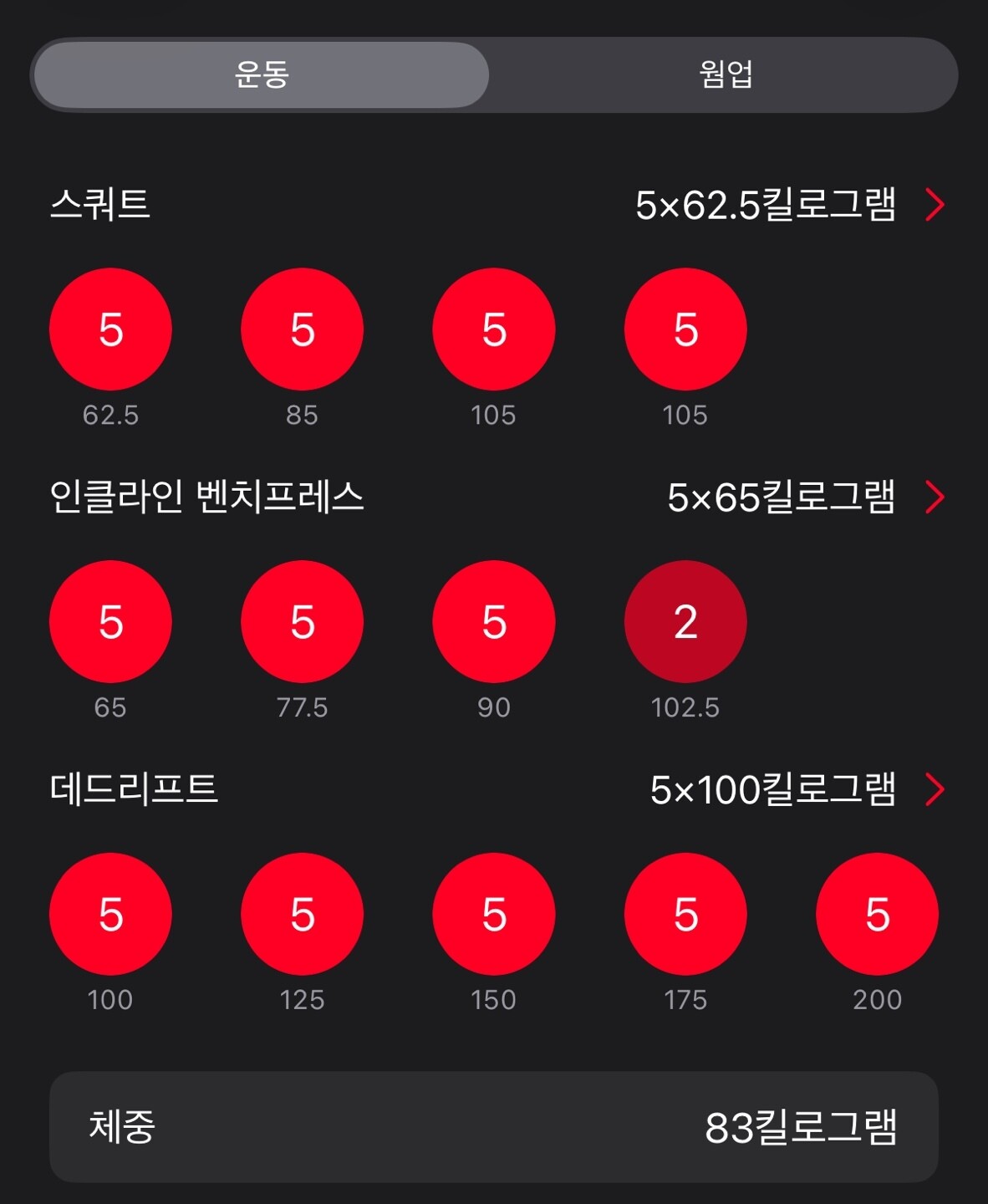The image size is (988, 1204).
Task: Tap the 데드리프트 set circle at 175
Action: coord(685,914)
